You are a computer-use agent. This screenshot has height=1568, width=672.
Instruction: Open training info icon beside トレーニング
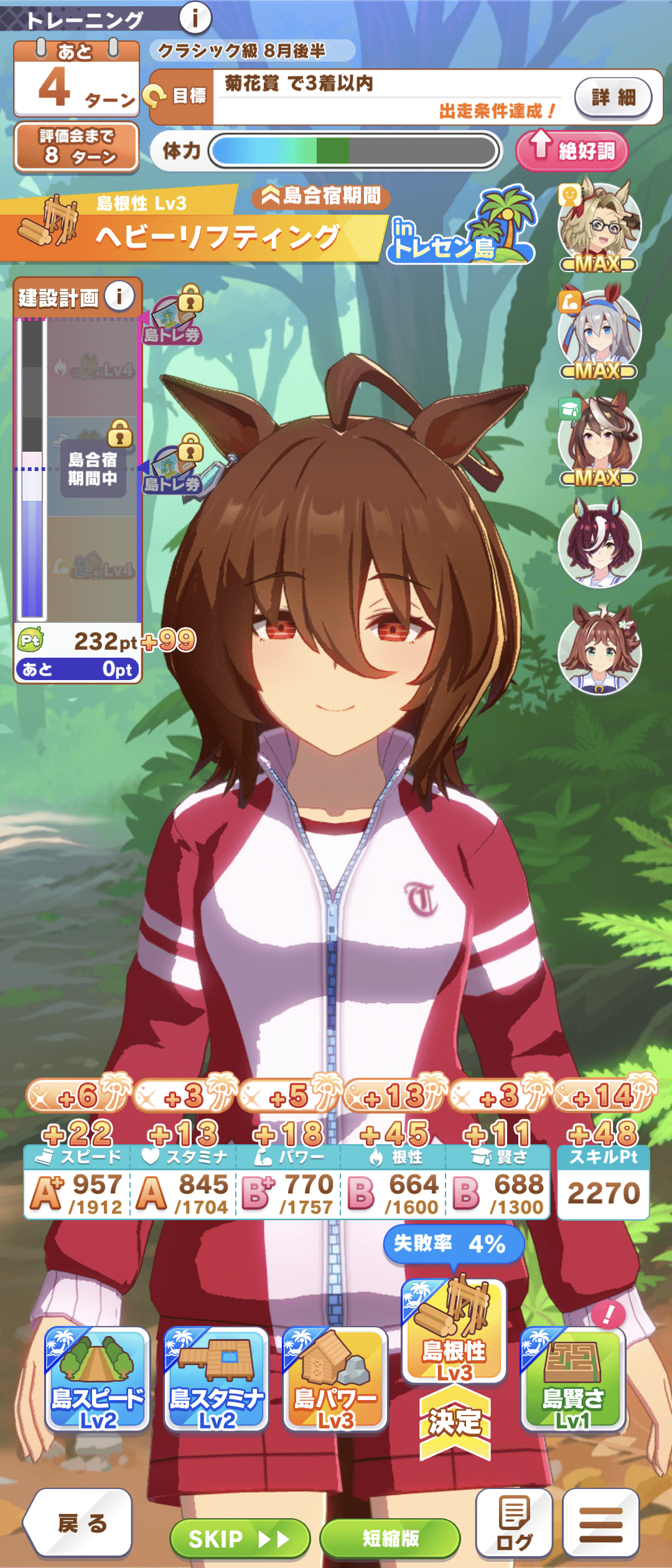click(x=195, y=17)
